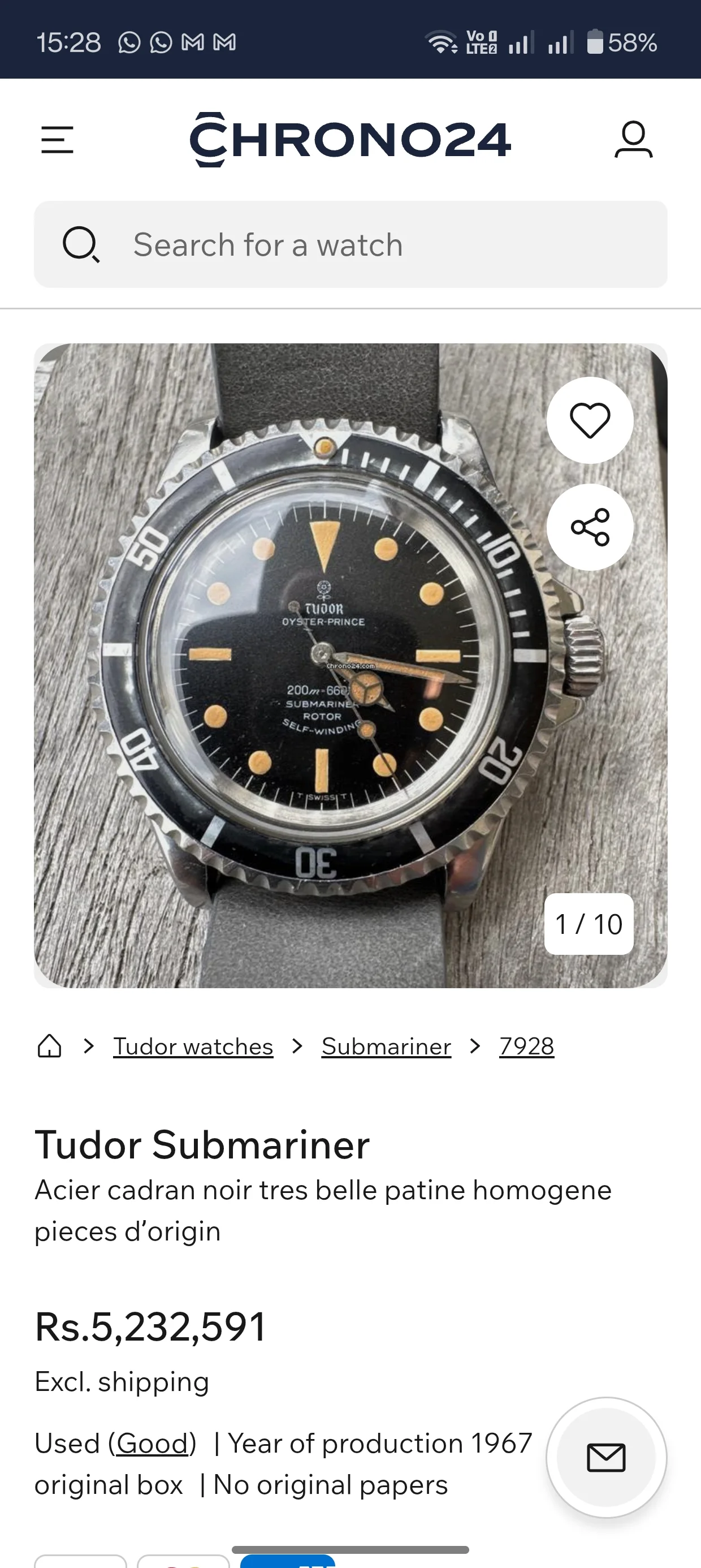Open the hamburger menu
Viewport: 701px width, 1568px height.
click(57, 140)
